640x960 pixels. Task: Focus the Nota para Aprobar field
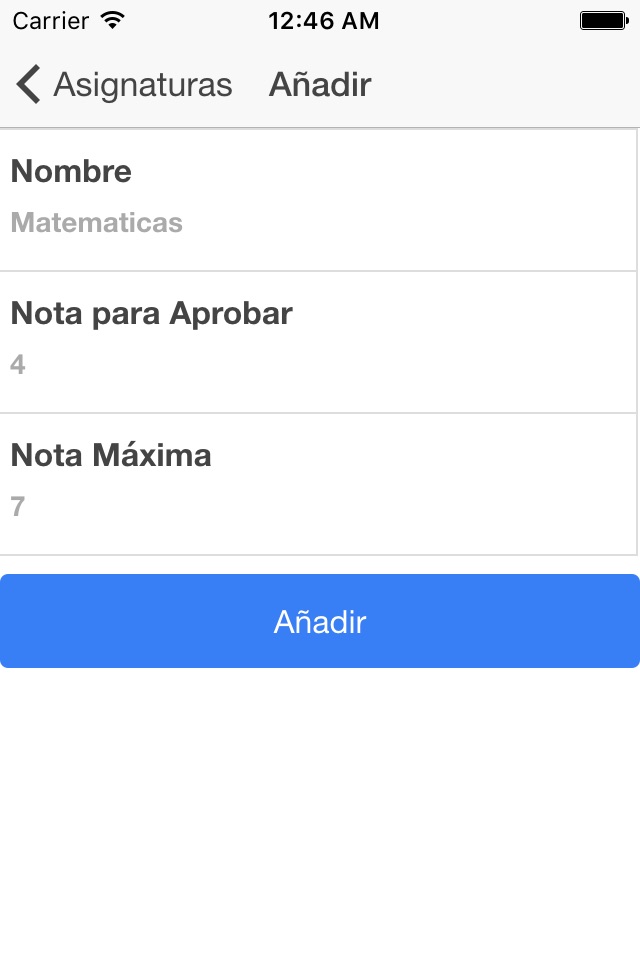[x=318, y=365]
